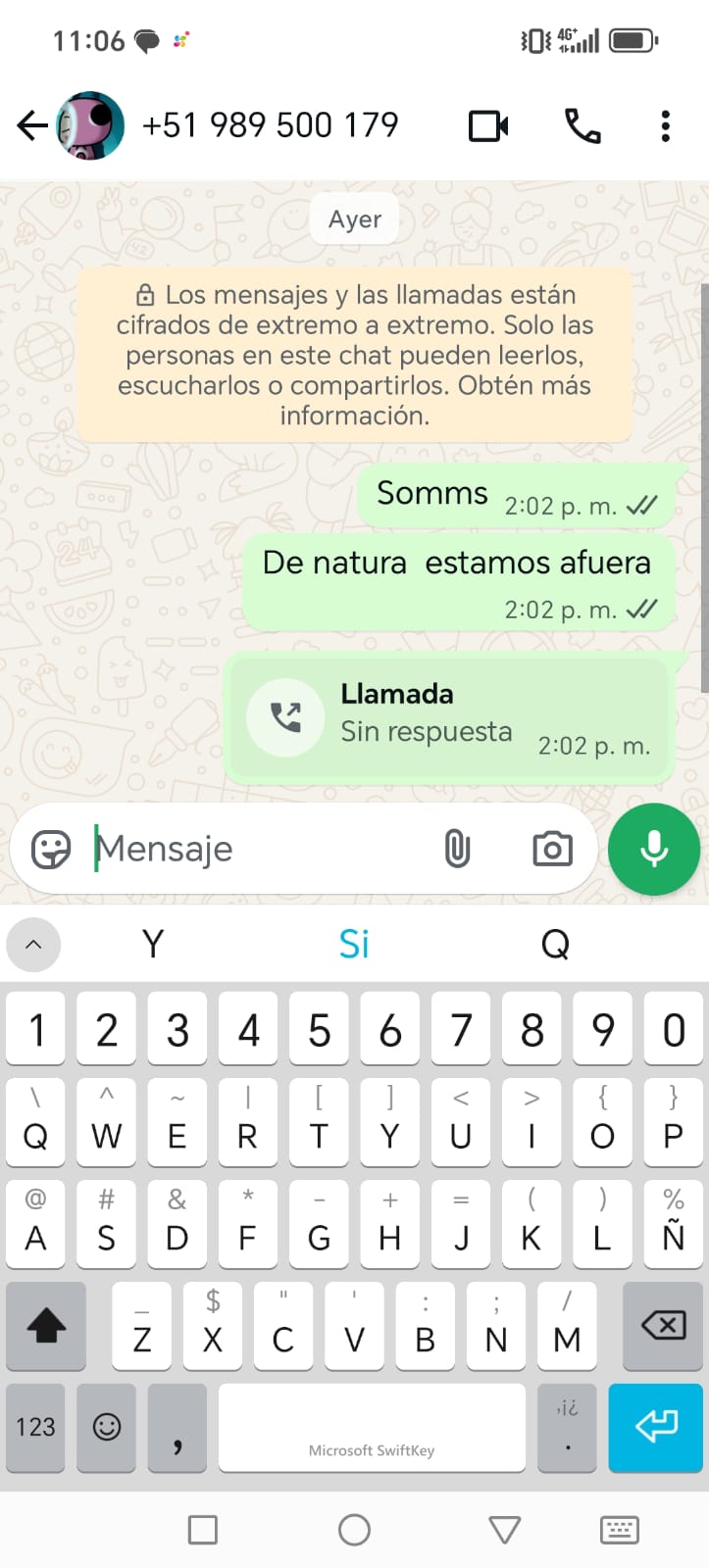Image resolution: width=709 pixels, height=1568 pixels.
Task: Open the camera from the message bar
Action: pos(552,850)
